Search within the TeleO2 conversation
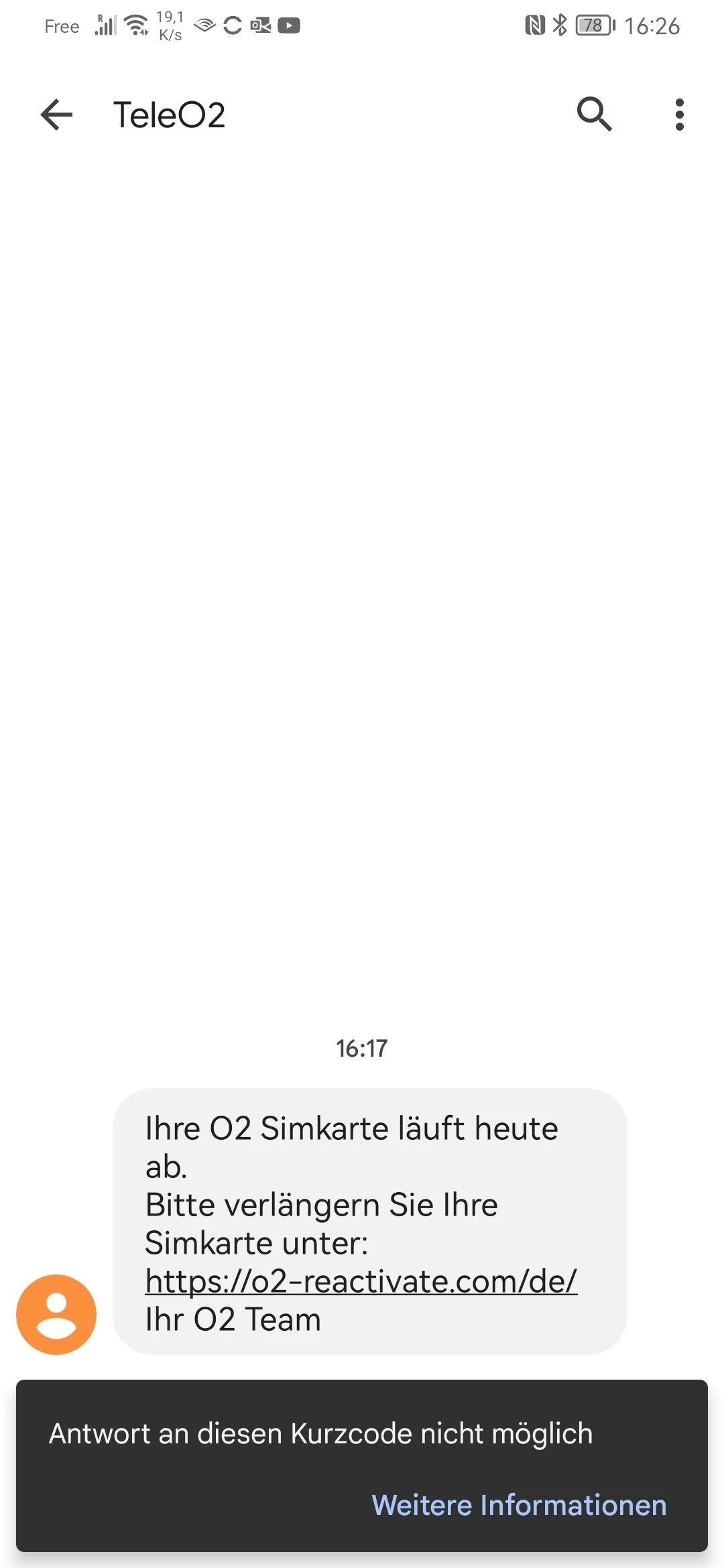 pyautogui.click(x=594, y=115)
